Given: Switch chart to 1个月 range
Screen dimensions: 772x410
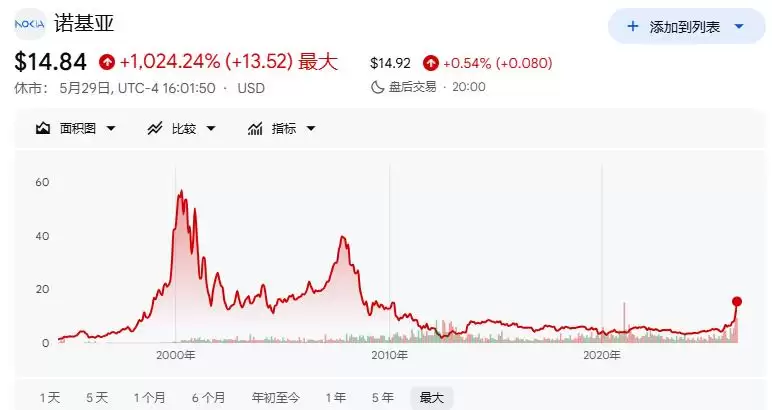Looking at the screenshot, I should 150,397.
